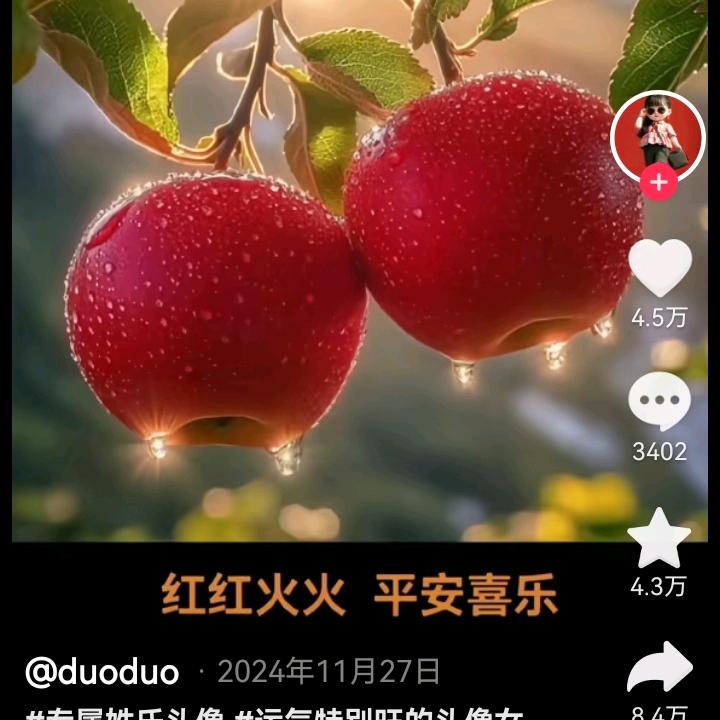Image resolution: width=720 pixels, height=720 pixels.
Task: Favorite this video with the star
Action: (x=659, y=539)
